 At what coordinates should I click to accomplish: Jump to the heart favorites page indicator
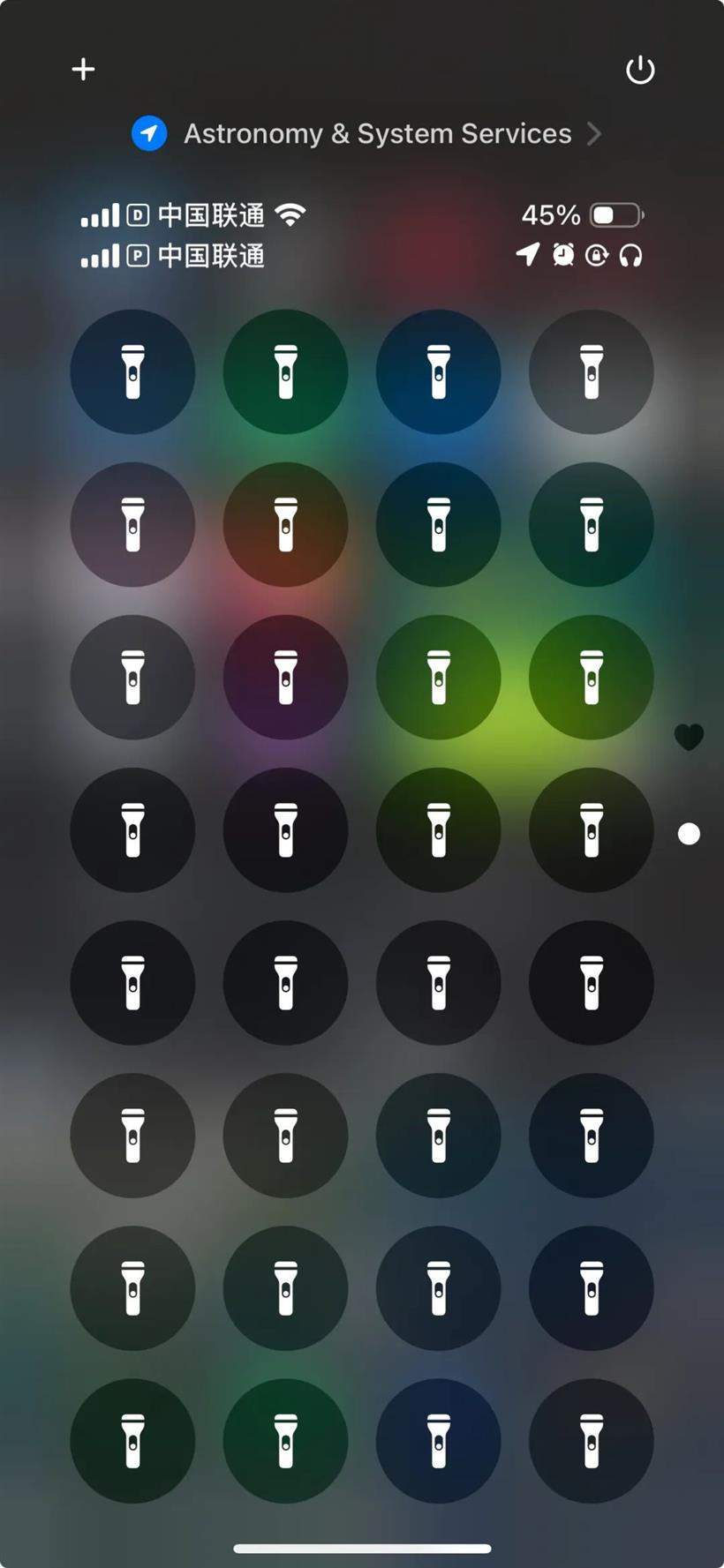coord(689,737)
